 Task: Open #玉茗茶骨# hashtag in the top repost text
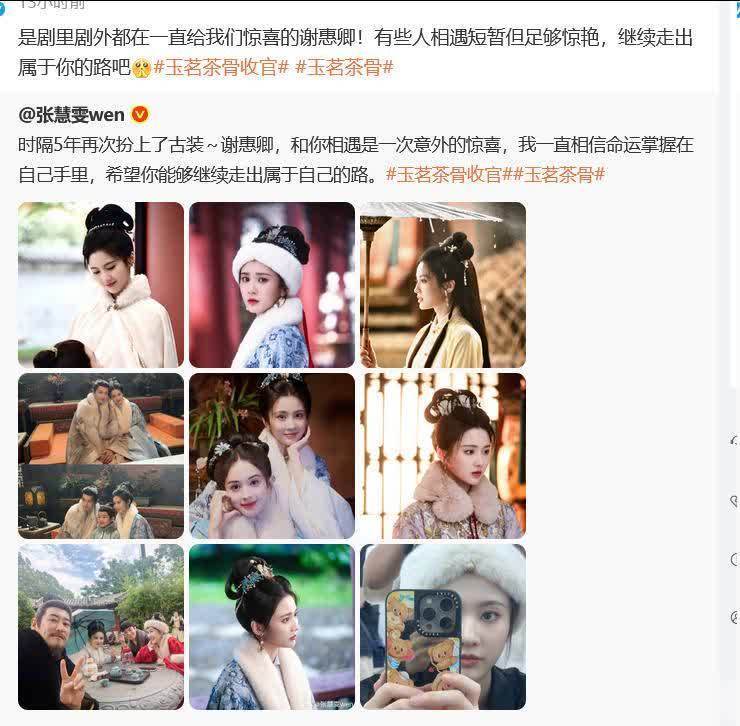coord(344,68)
